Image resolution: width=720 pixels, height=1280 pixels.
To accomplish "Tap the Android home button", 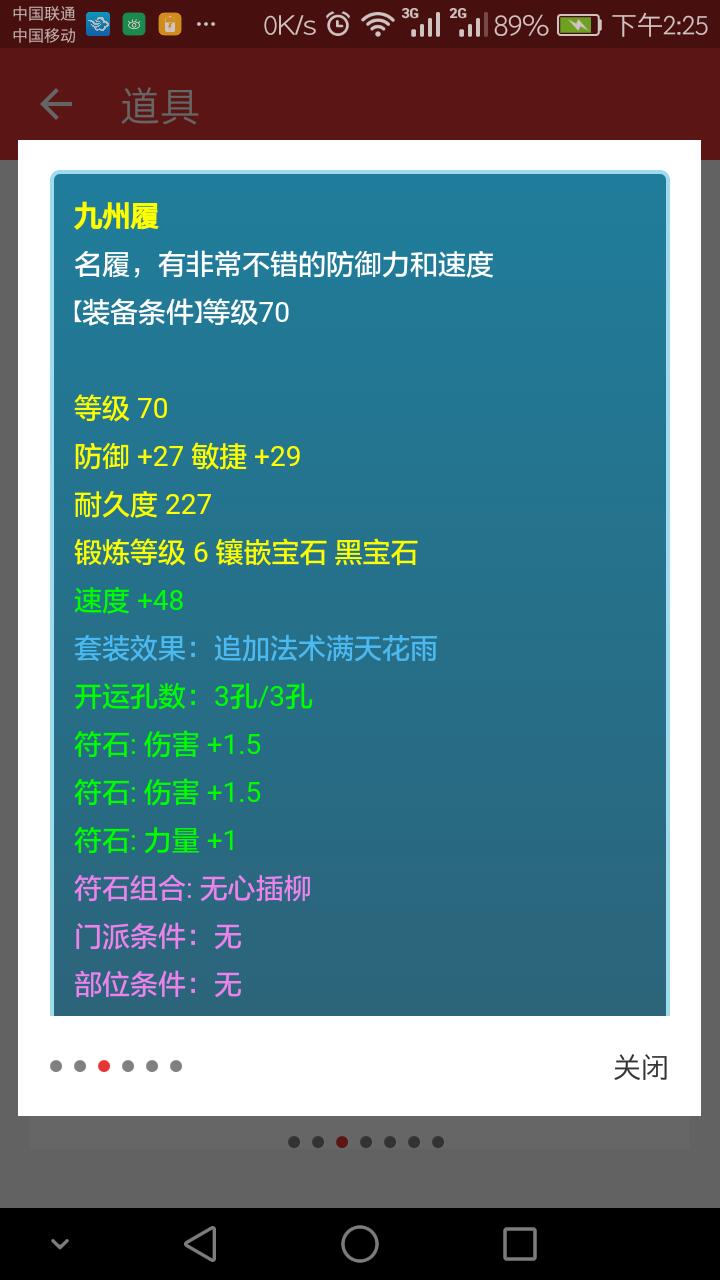I will point(360,1244).
